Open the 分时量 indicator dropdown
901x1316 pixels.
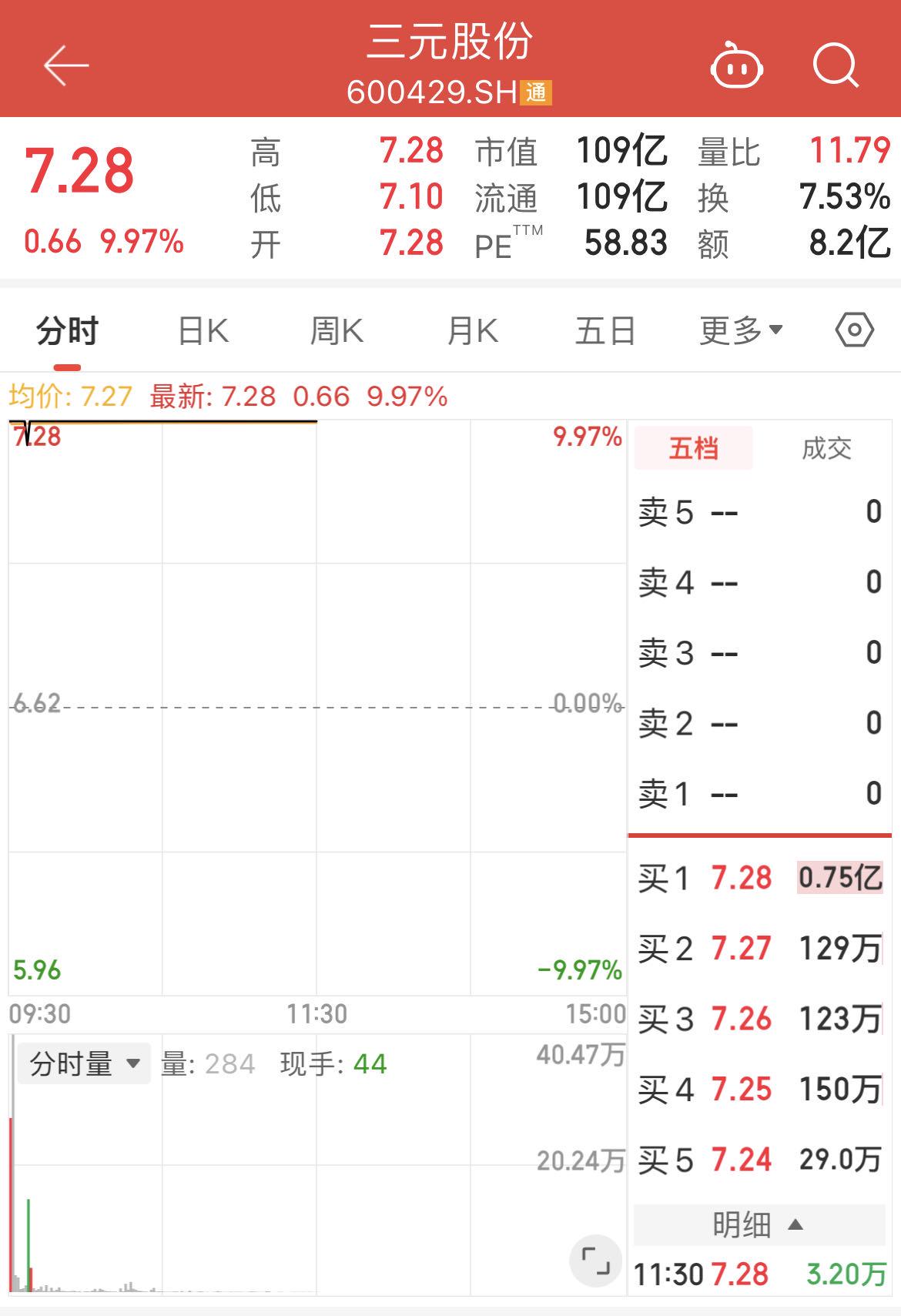coord(84,1064)
